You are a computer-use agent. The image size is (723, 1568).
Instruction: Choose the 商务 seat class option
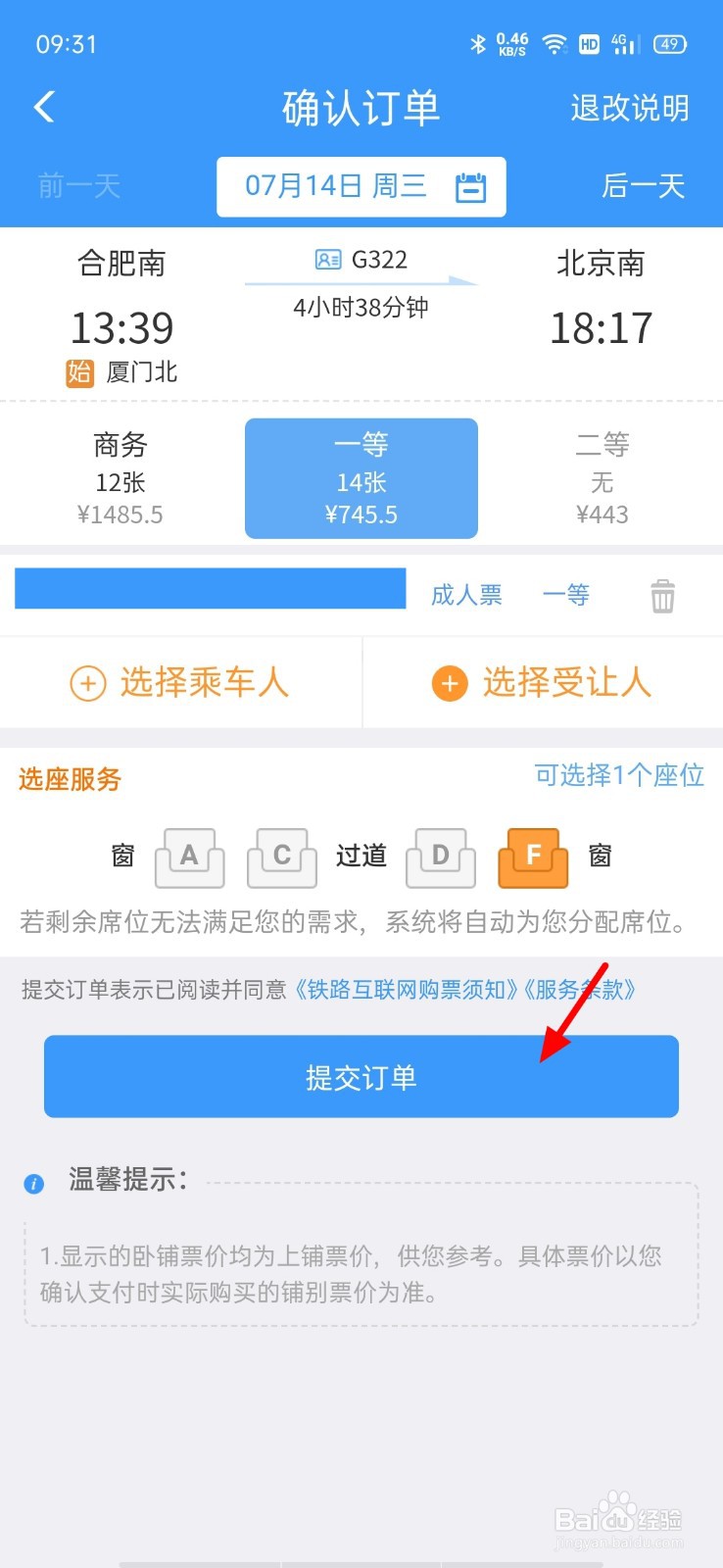coord(120,477)
